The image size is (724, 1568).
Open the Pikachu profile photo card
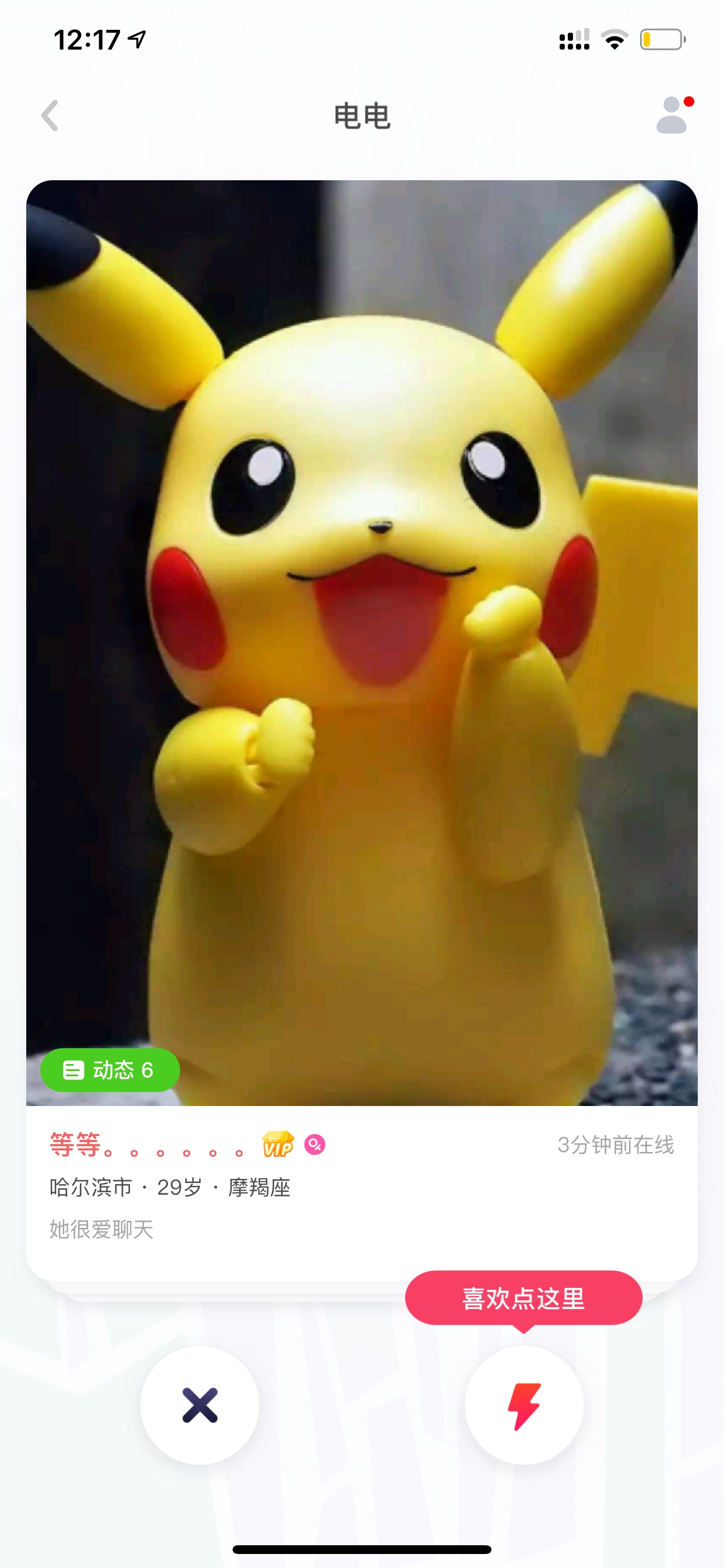[362, 642]
